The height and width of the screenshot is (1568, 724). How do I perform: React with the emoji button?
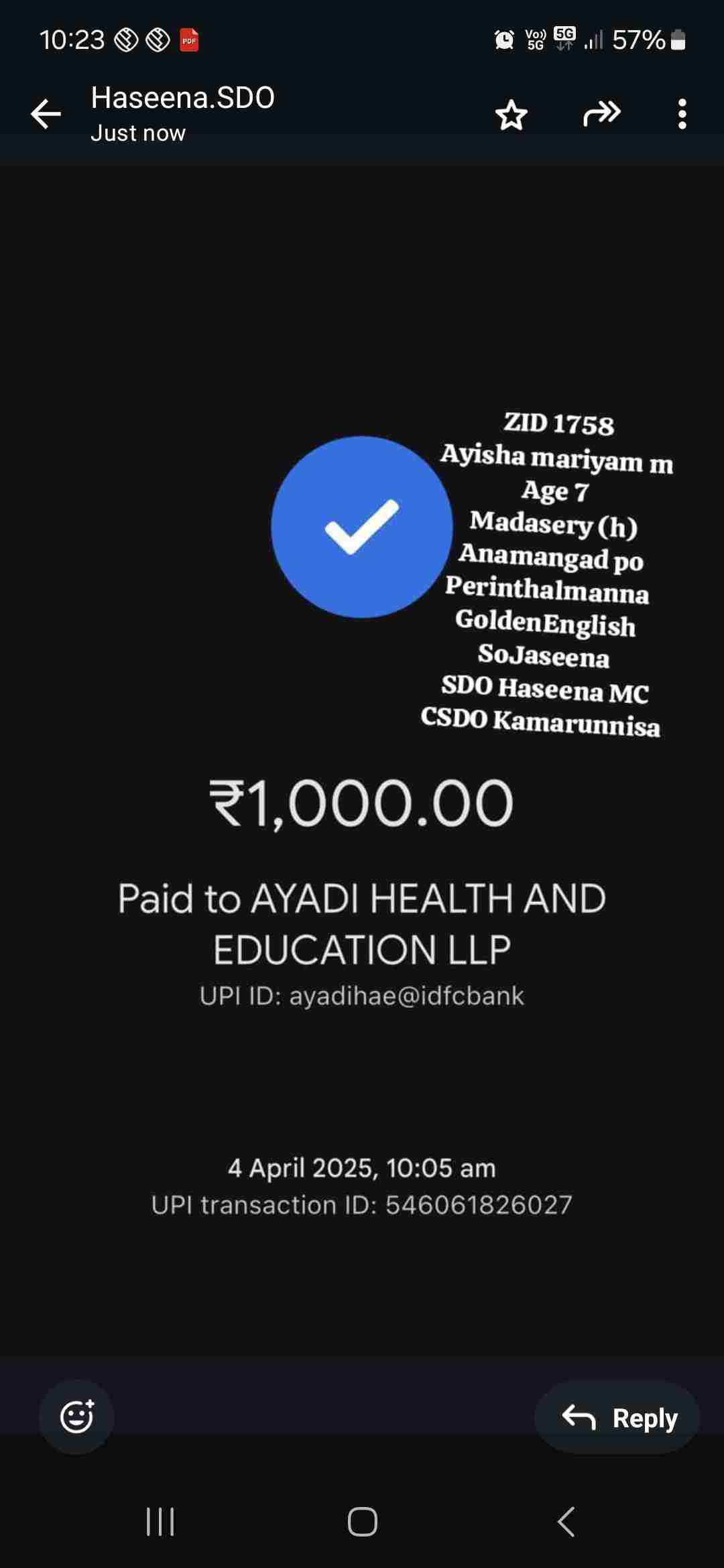[x=76, y=1417]
